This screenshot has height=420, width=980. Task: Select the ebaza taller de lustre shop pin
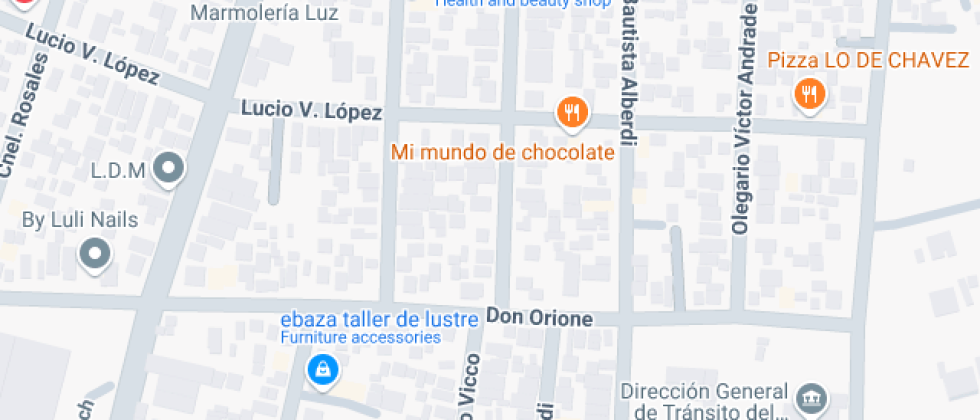click(x=322, y=371)
